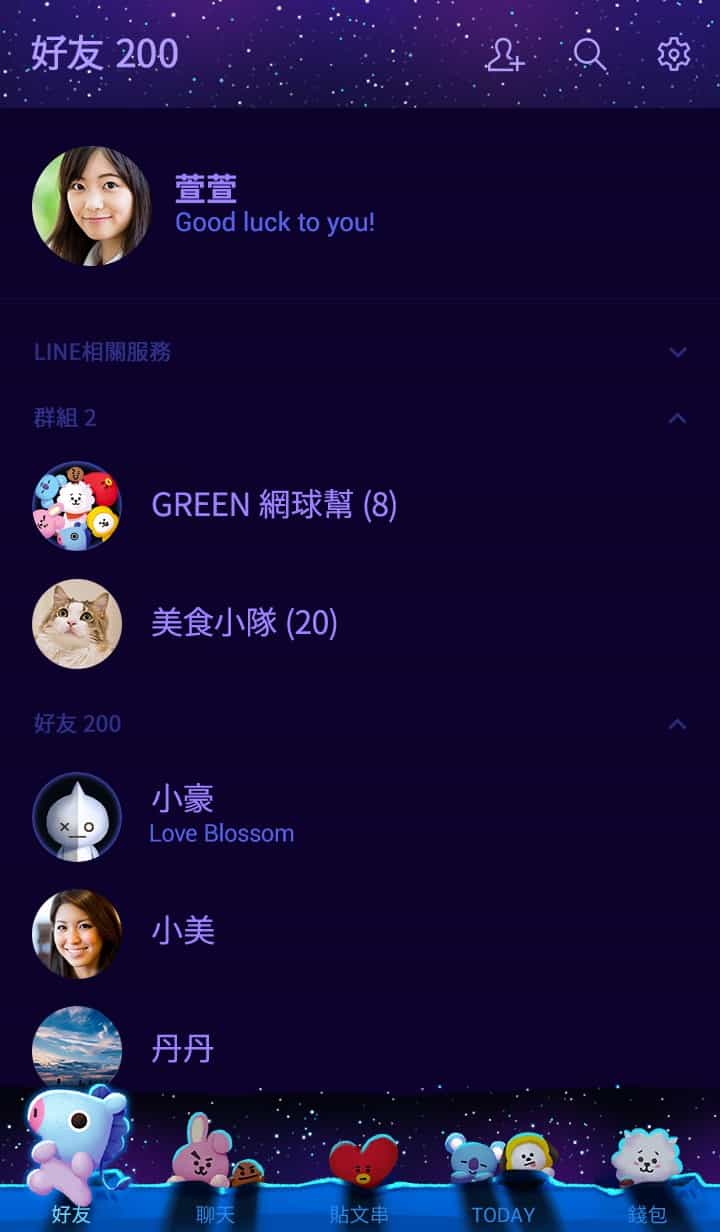Switch to the 聊天 tab
The width and height of the screenshot is (720, 1232).
click(x=215, y=1180)
